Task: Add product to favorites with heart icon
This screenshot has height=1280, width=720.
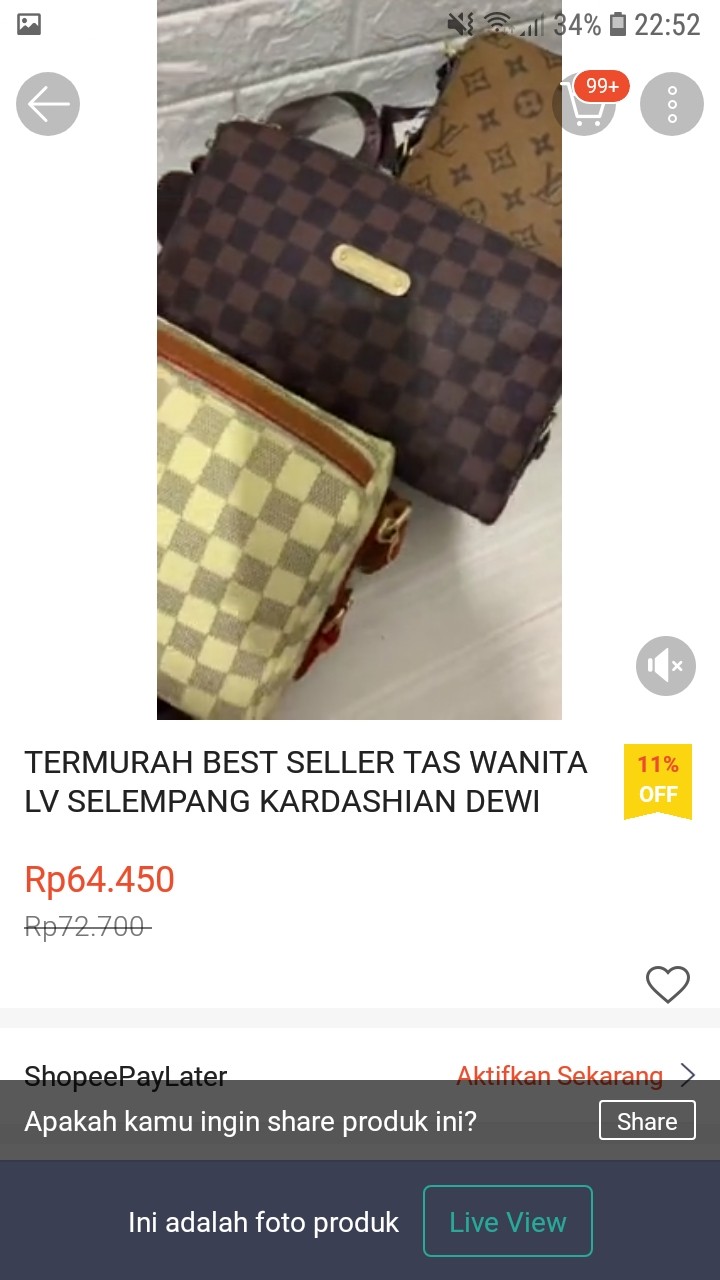Action: (x=668, y=985)
